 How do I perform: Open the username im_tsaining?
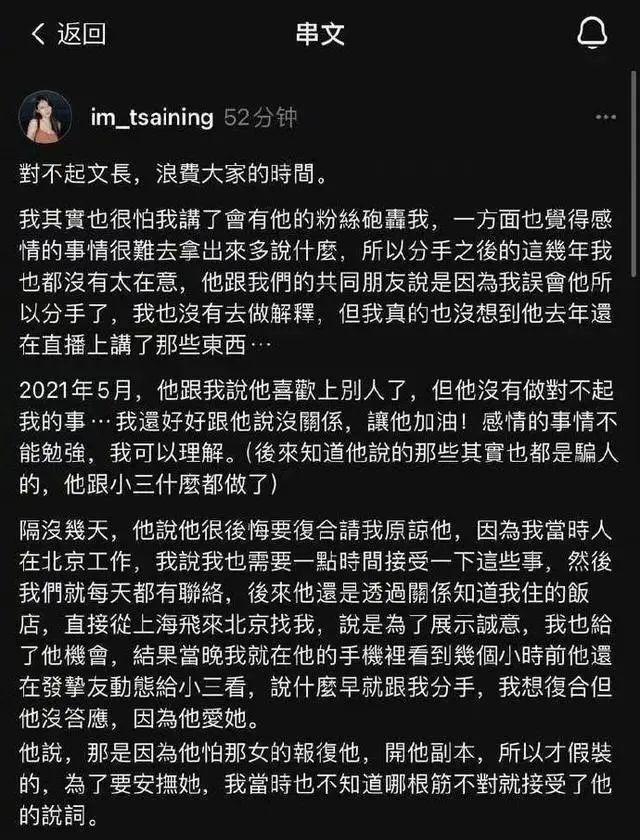(x=151, y=117)
